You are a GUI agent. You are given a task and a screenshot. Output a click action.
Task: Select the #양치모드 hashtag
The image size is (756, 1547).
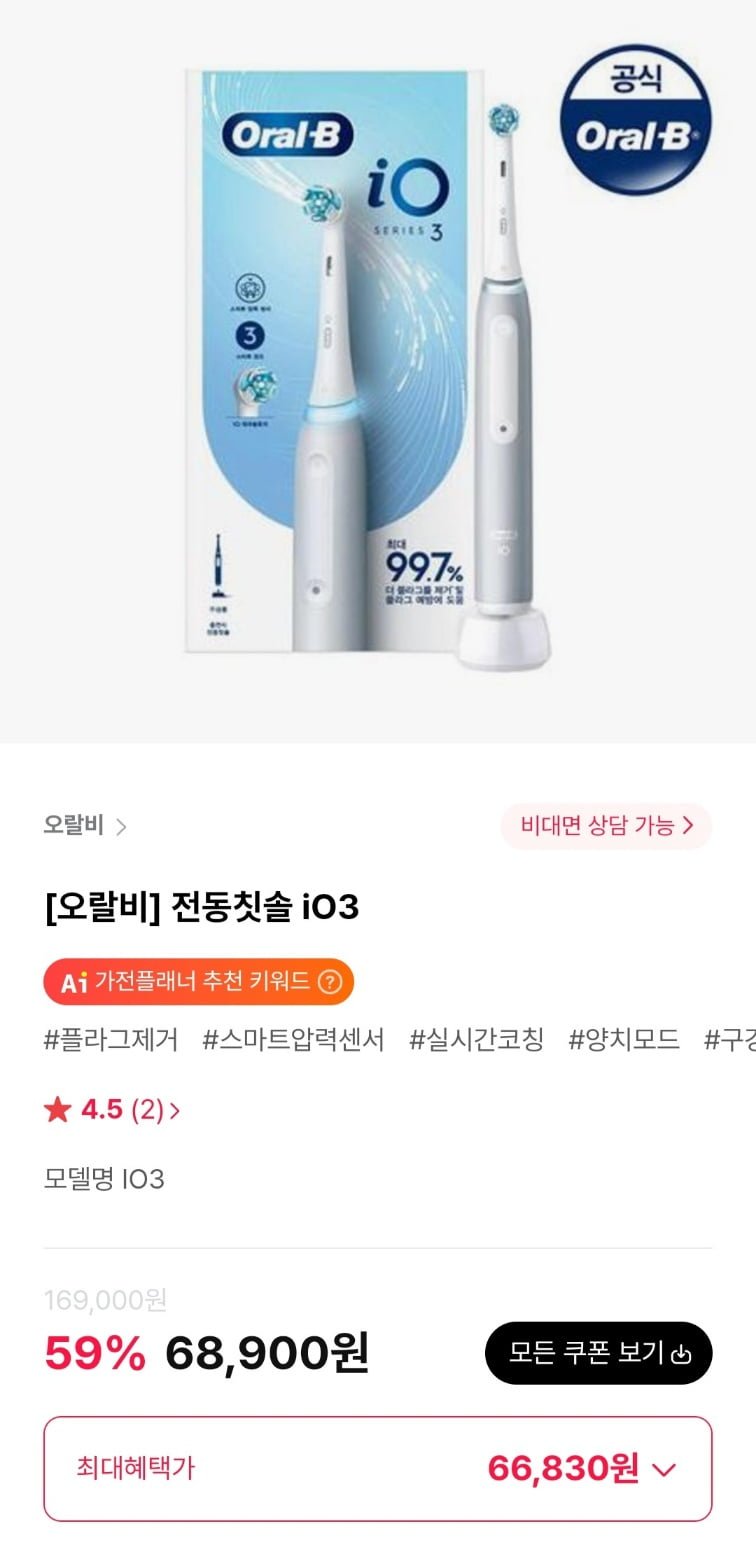pyautogui.click(x=624, y=1040)
